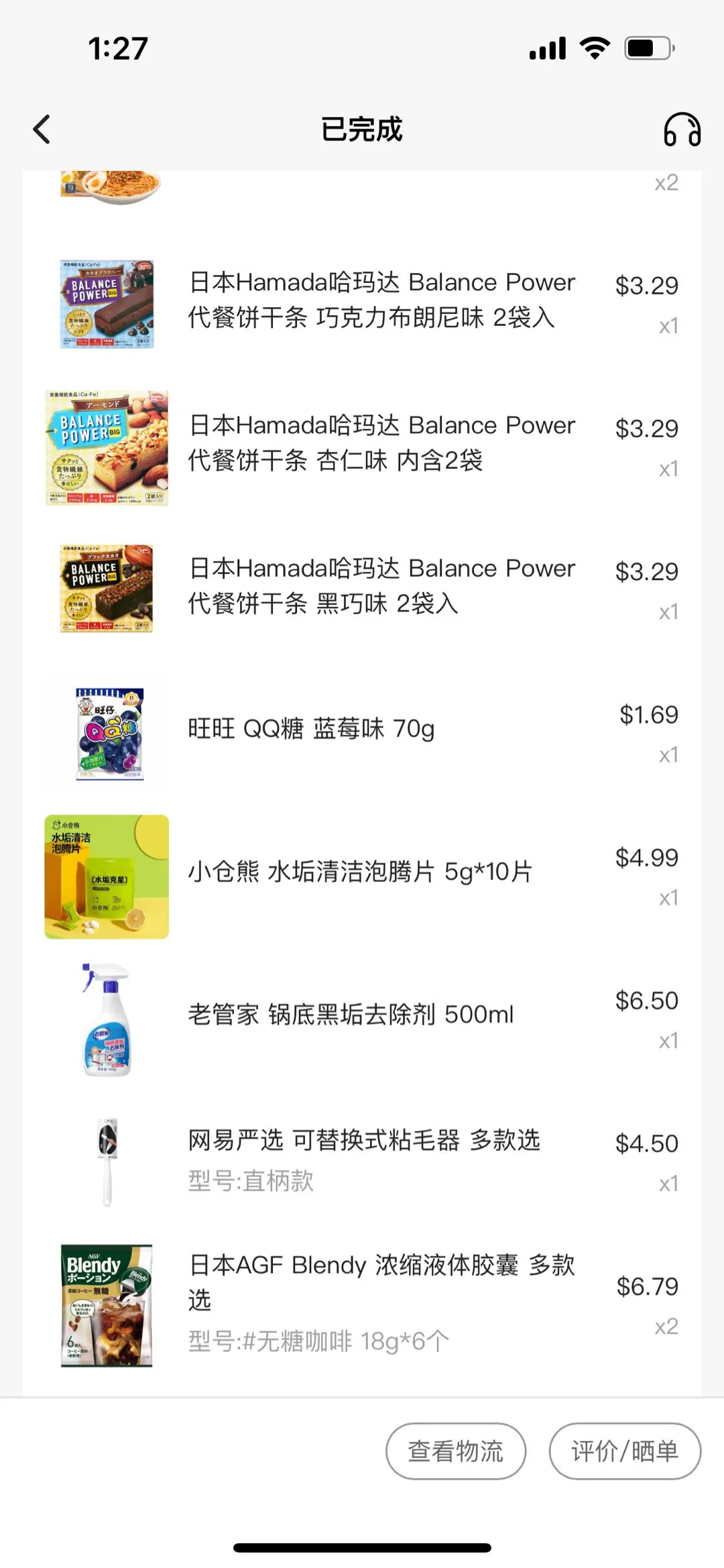View 小仓熊 水垢清洁泡腾片 item
Screen dimensions: 724x1568
pyautogui.click(x=360, y=871)
